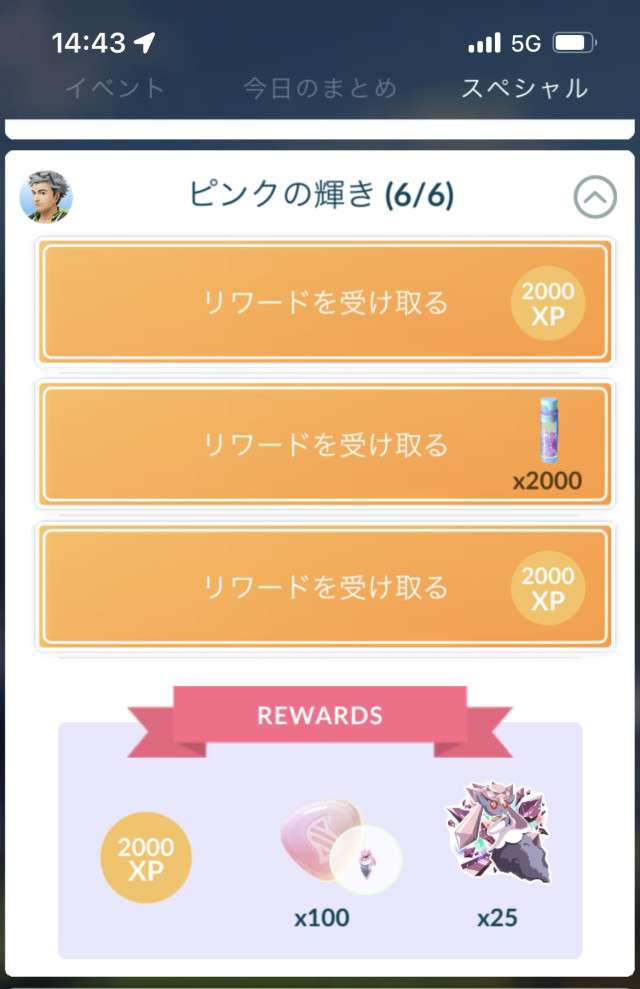This screenshot has width=640, height=989.
Task: Select the スペシャル tab
Action: click(x=524, y=88)
